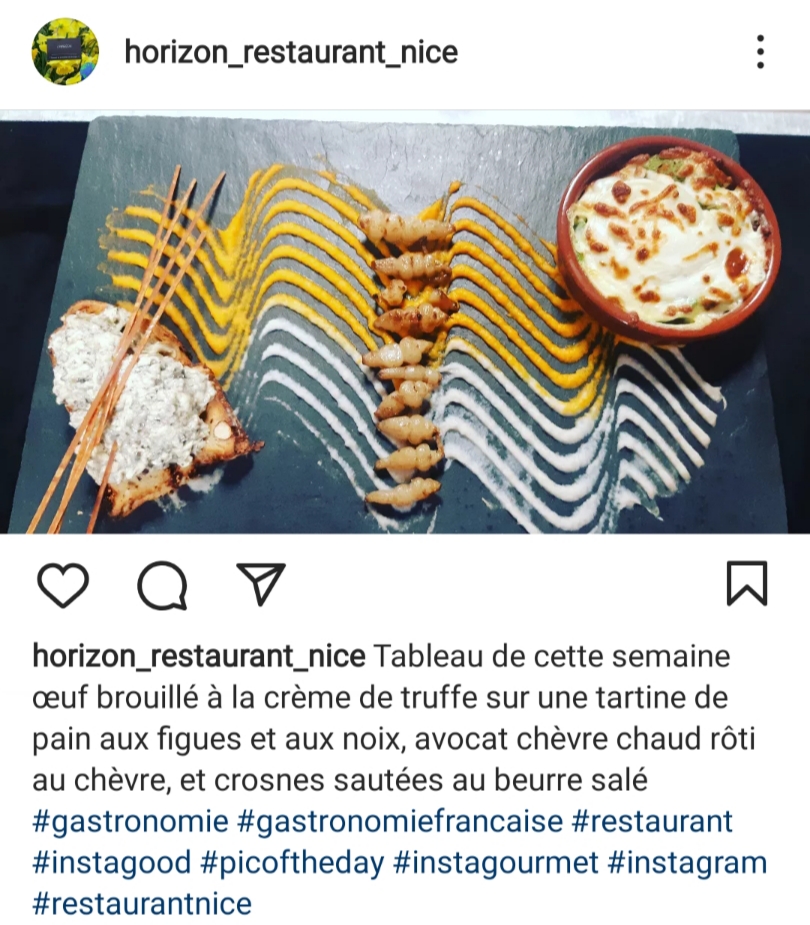Like this post with the heart icon
810x925 pixels.
pyautogui.click(x=63, y=585)
